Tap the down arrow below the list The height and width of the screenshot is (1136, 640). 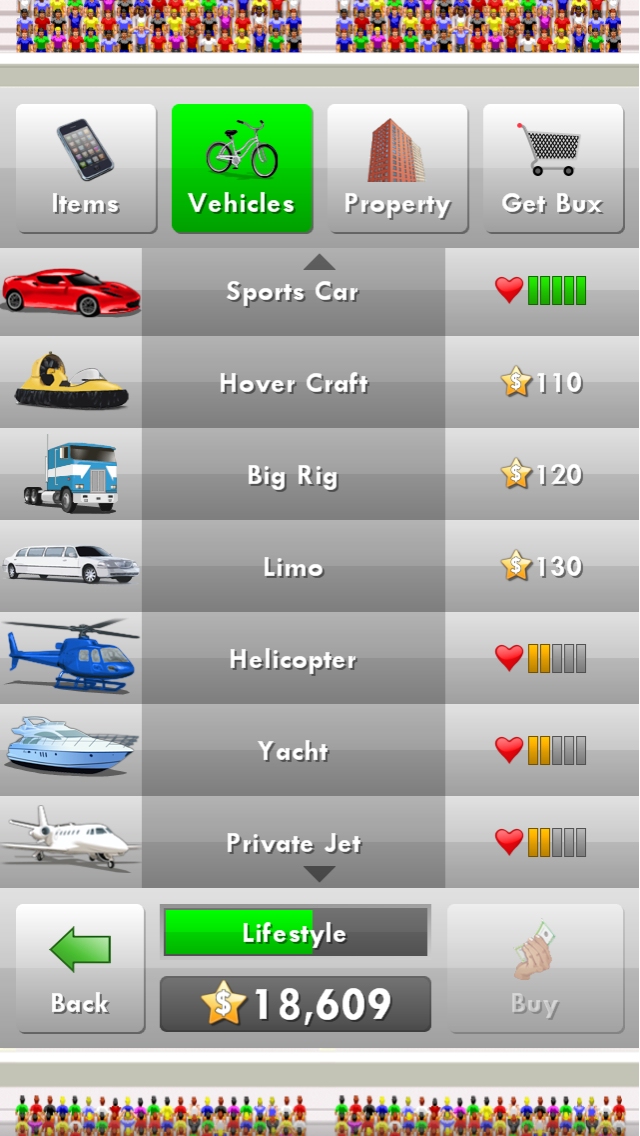(x=319, y=874)
